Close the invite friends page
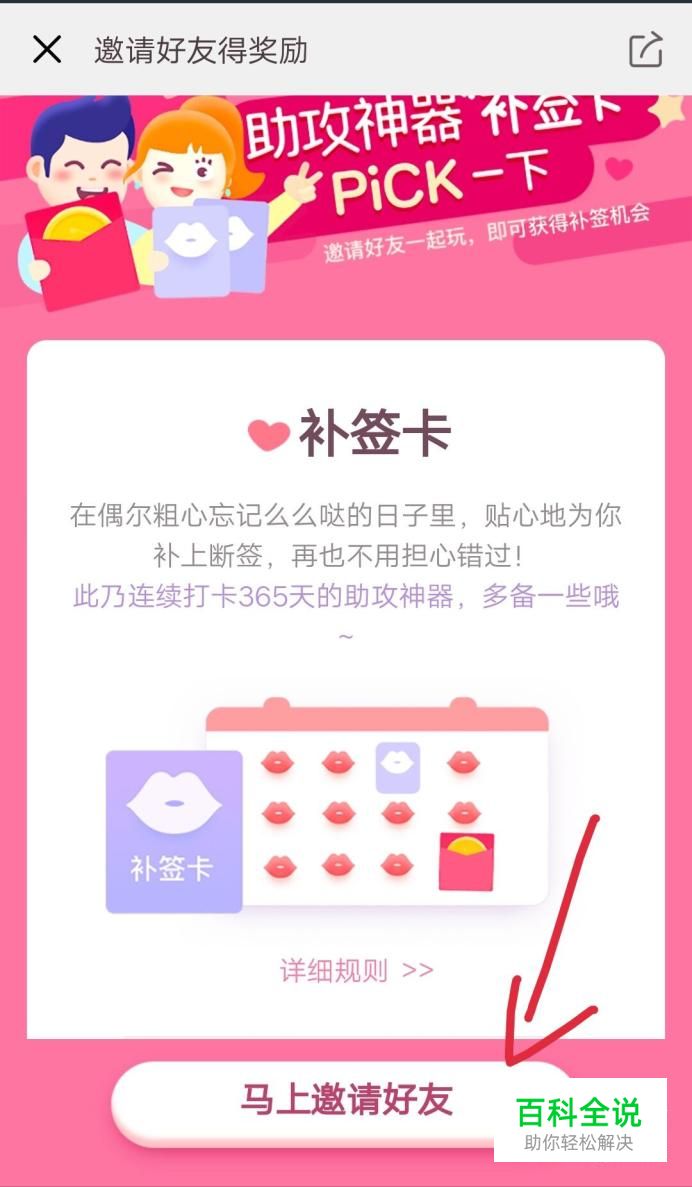This screenshot has height=1187, width=692. 47,50
